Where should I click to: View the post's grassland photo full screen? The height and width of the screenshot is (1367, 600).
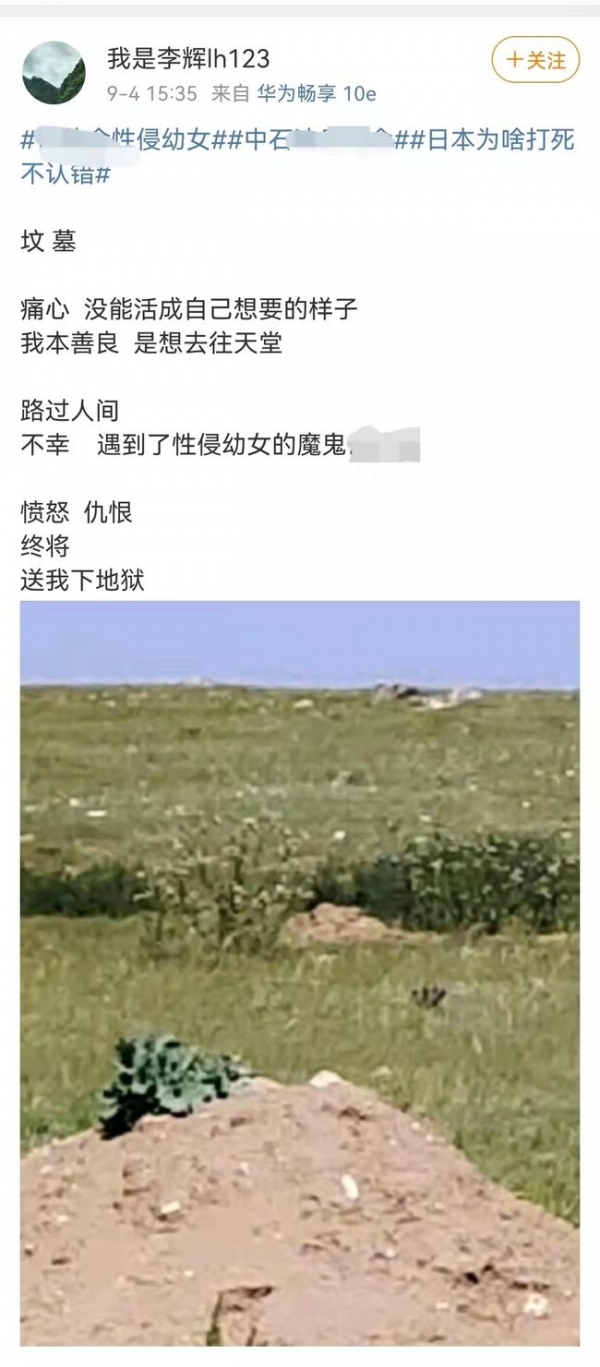click(299, 971)
